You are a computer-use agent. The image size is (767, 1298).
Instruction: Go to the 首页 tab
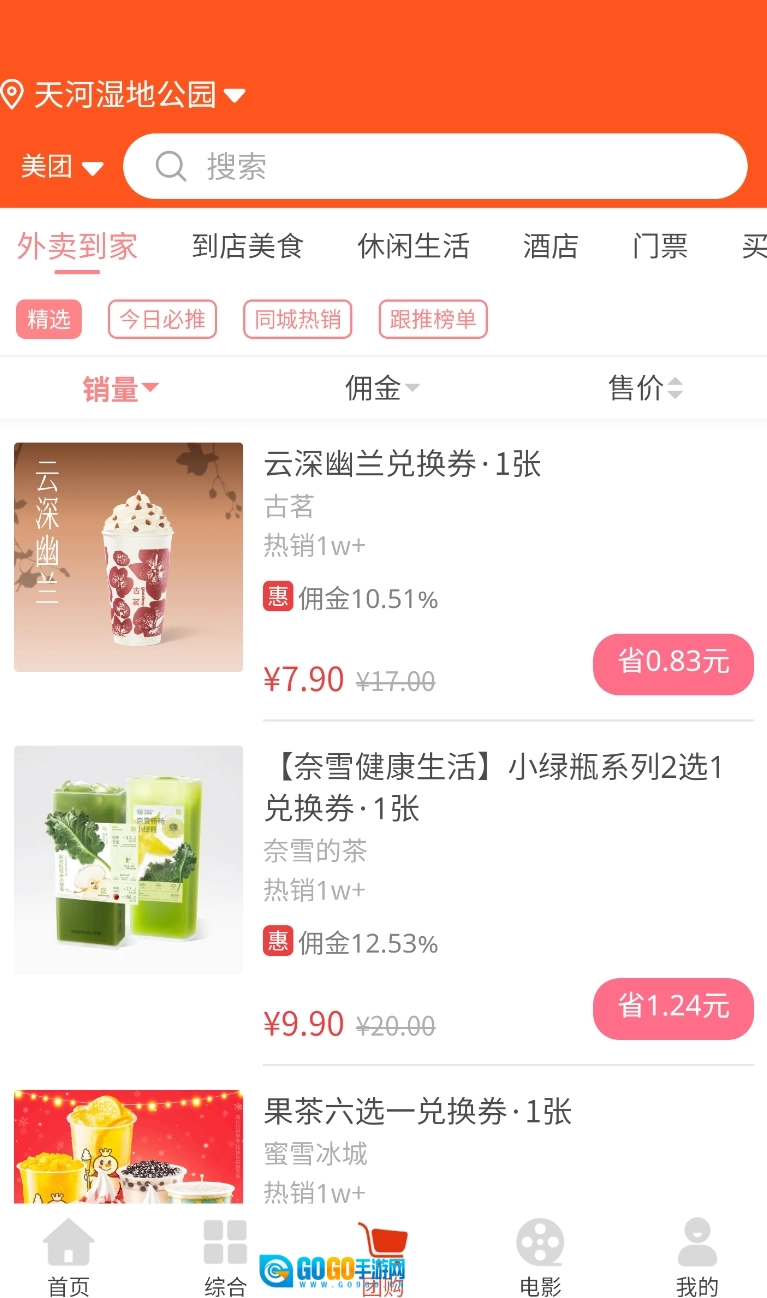click(x=68, y=1258)
